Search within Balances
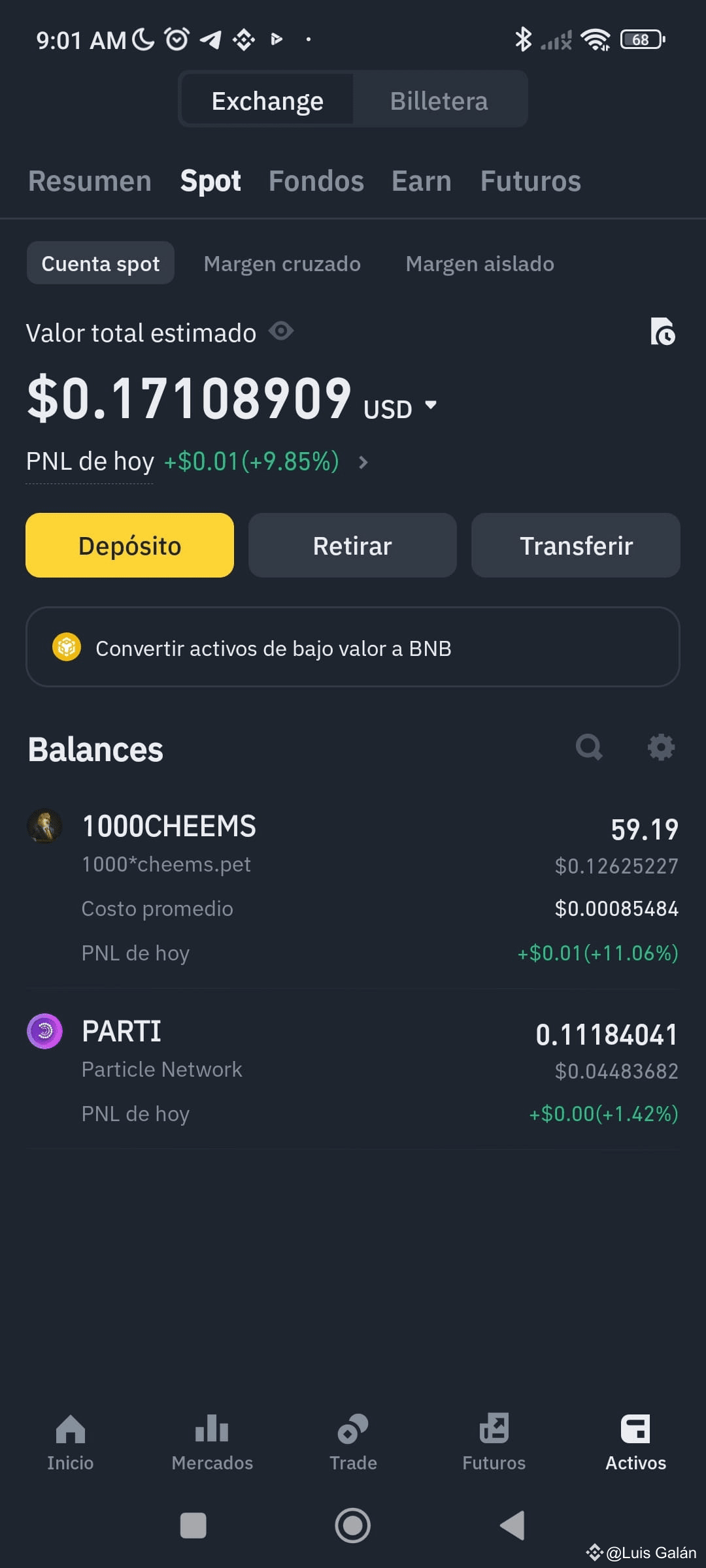Image resolution: width=706 pixels, height=1568 pixels. click(588, 747)
